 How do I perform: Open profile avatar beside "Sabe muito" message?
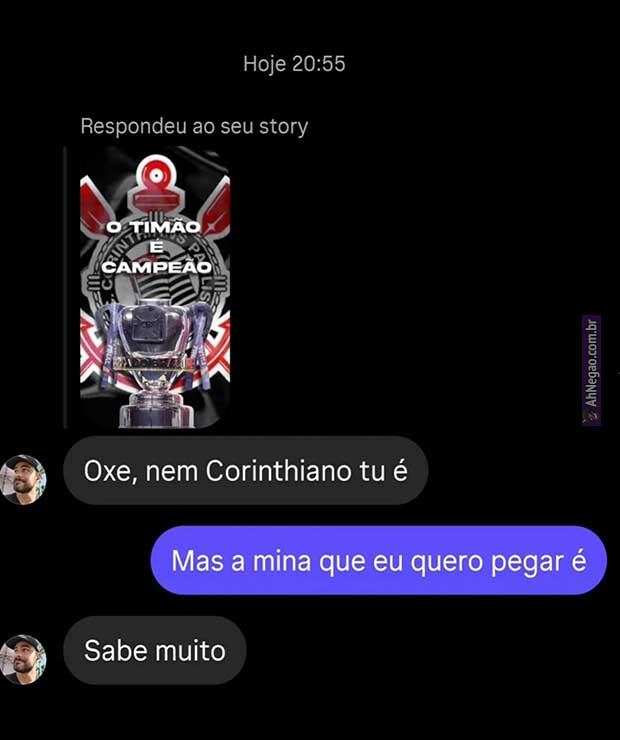point(24,659)
